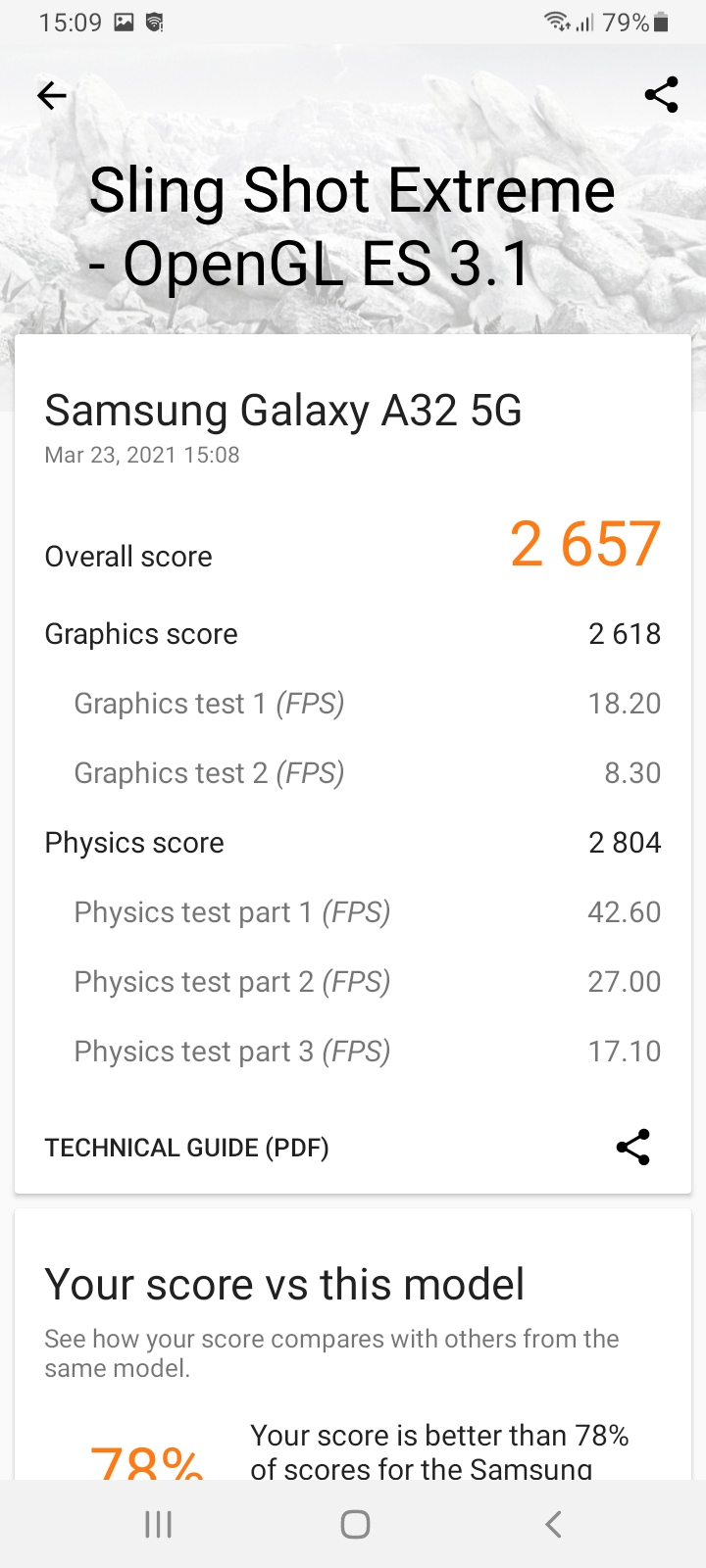Screen dimensions: 706x1568
Task: Share the result from the top bar
Action: coord(661,95)
